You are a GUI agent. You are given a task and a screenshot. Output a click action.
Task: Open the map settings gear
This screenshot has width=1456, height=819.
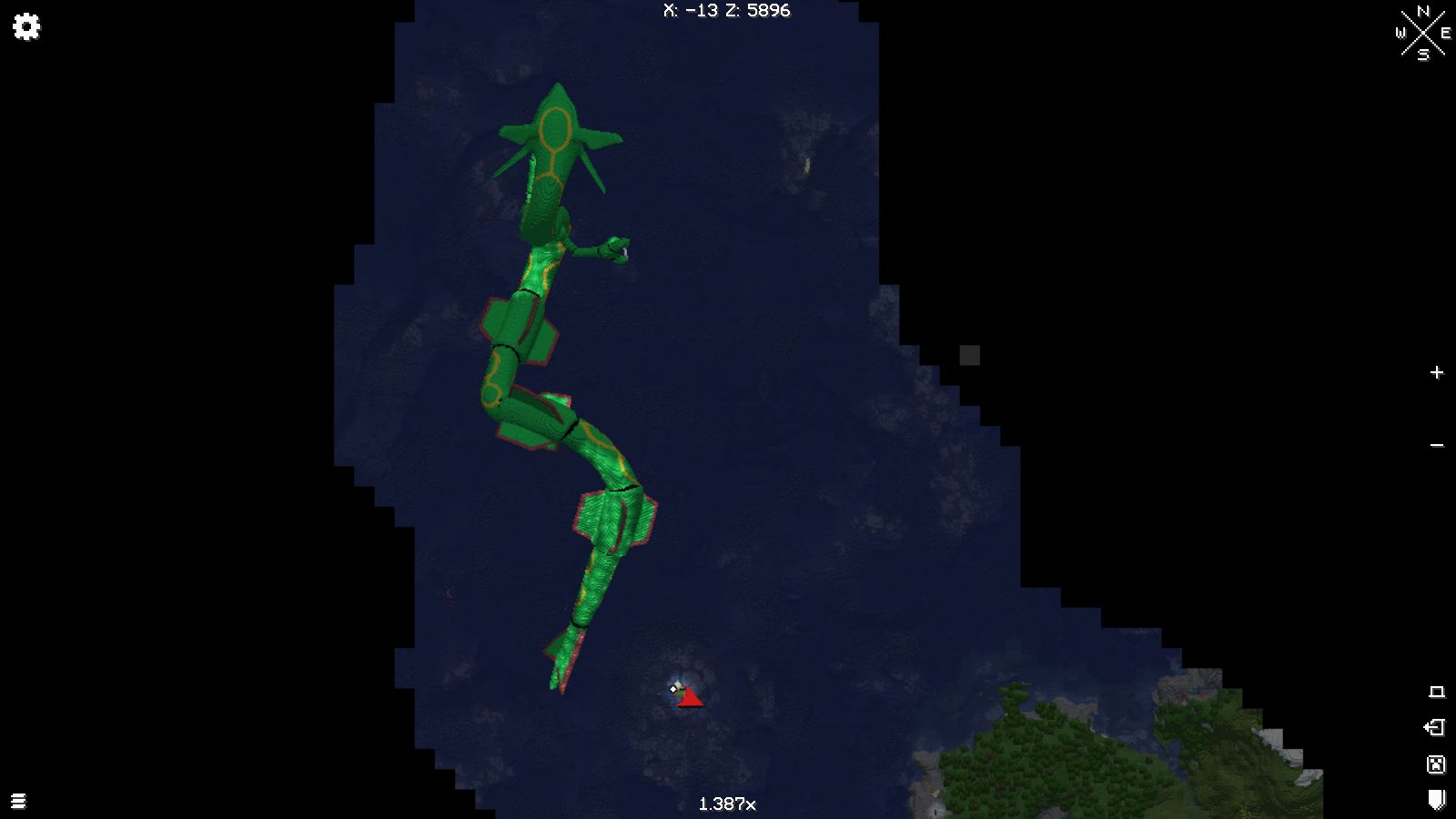tap(26, 26)
